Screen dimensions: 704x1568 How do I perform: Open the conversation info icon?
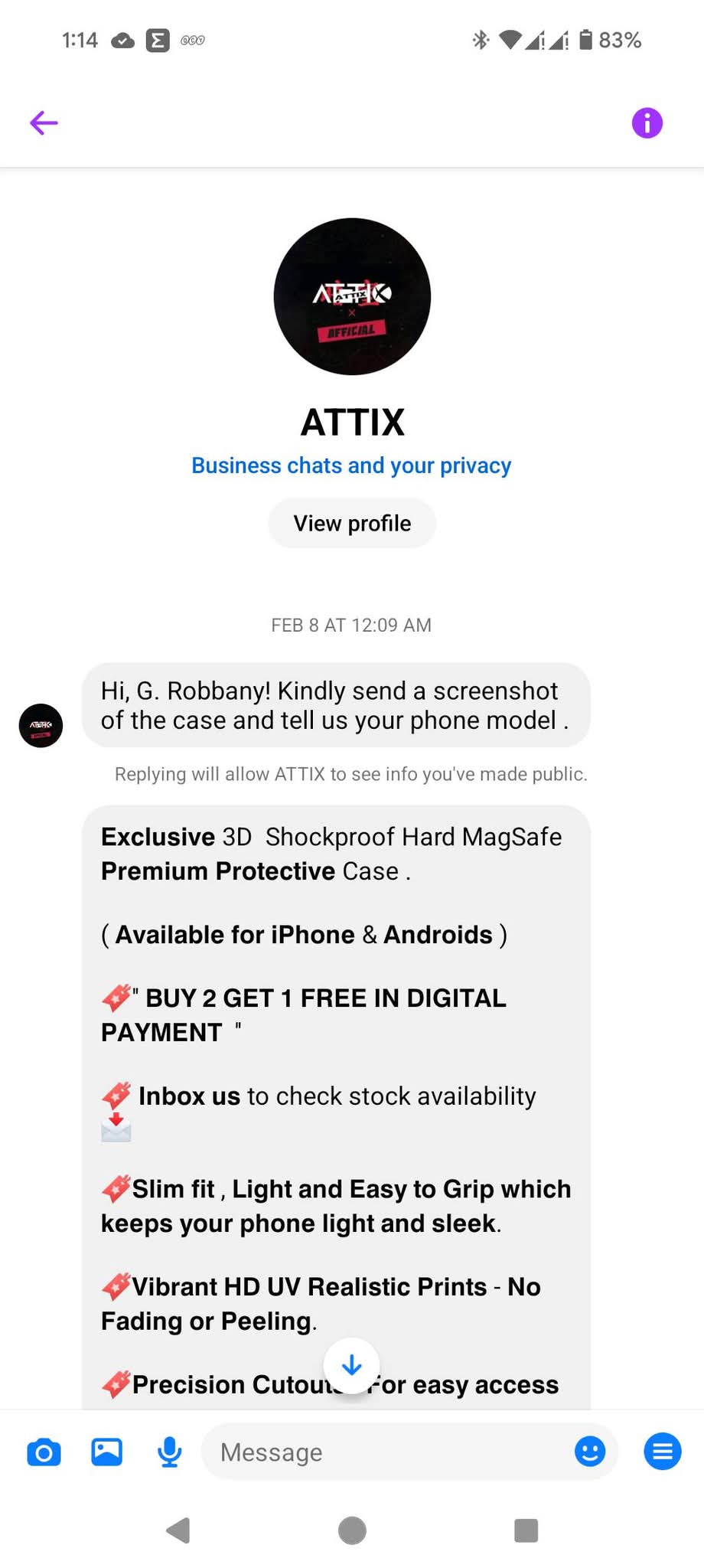pos(647,122)
